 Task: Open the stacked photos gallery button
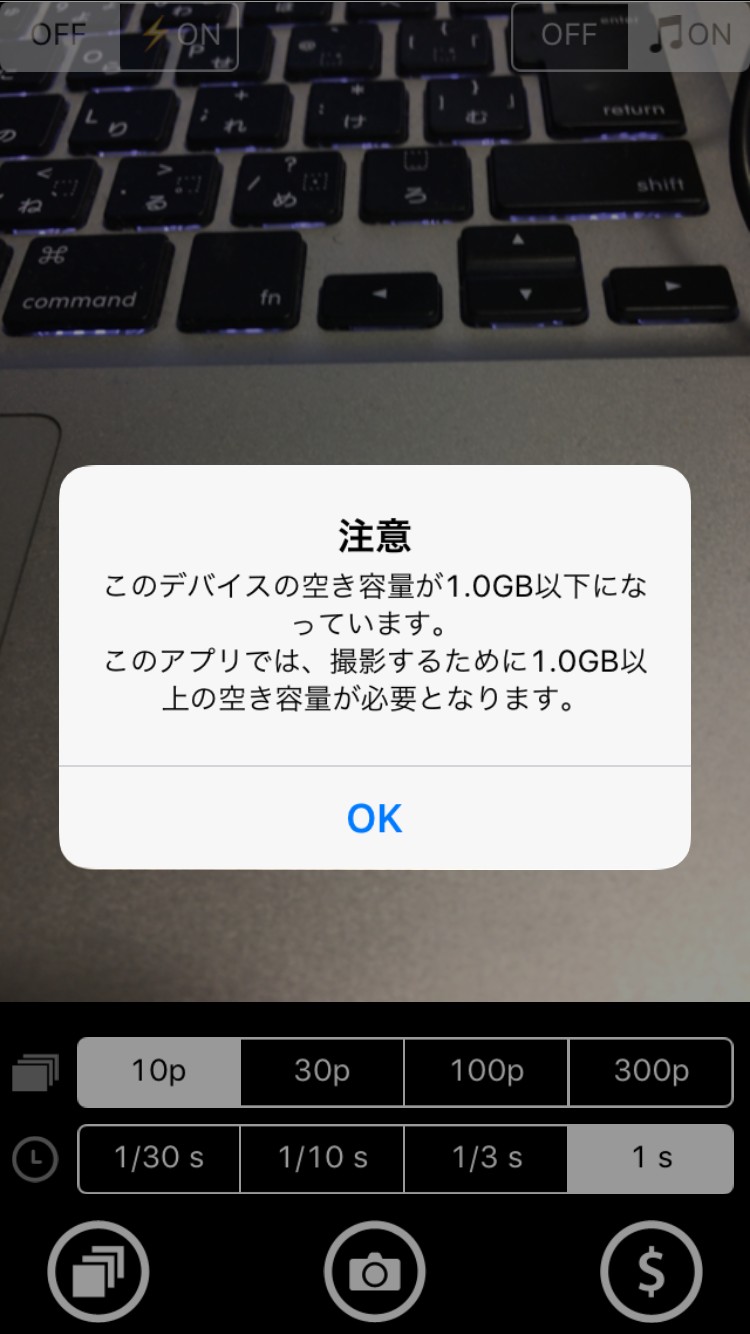tap(98, 1272)
